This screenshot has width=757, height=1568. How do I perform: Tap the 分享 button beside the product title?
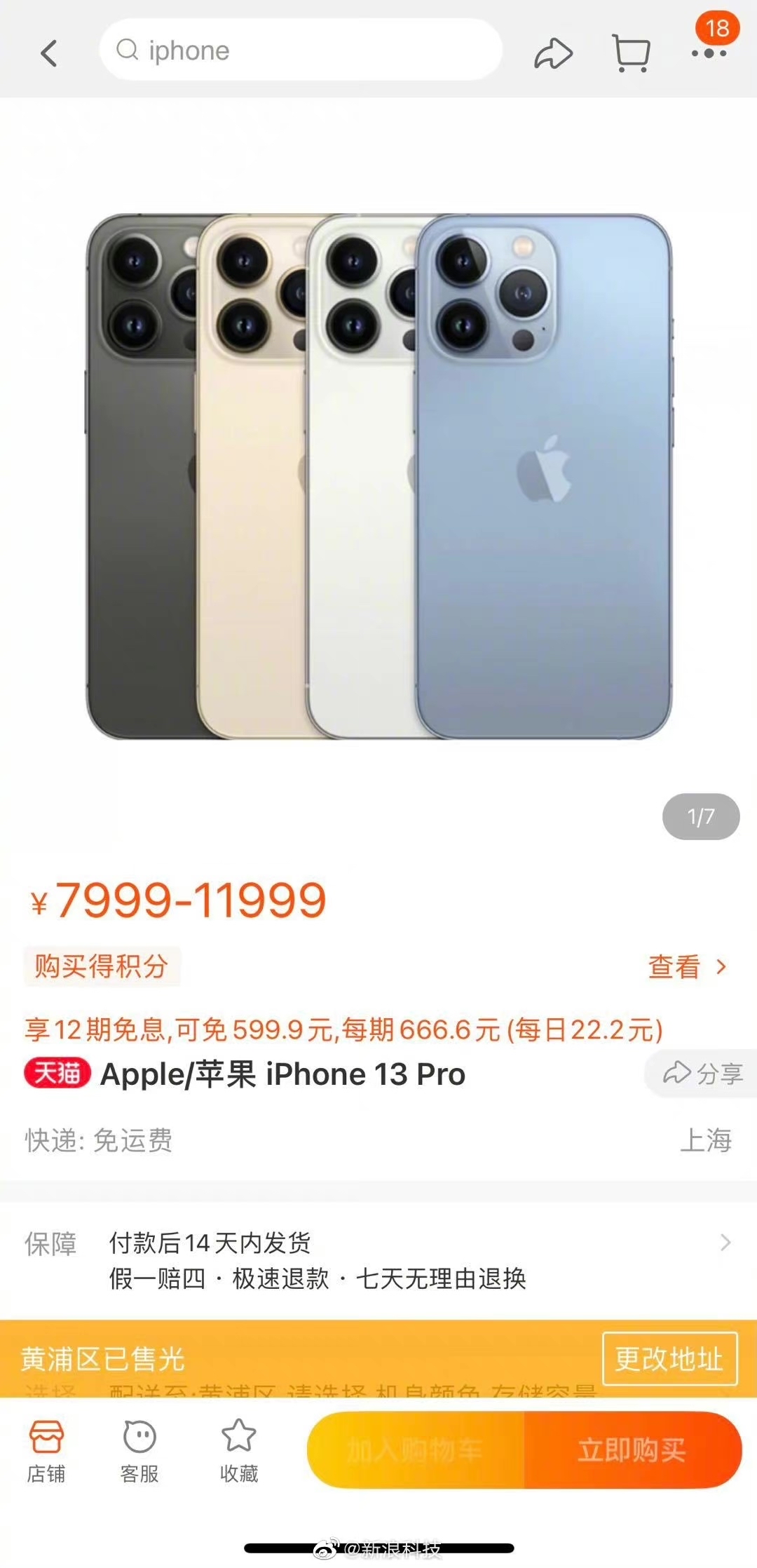[702, 1073]
